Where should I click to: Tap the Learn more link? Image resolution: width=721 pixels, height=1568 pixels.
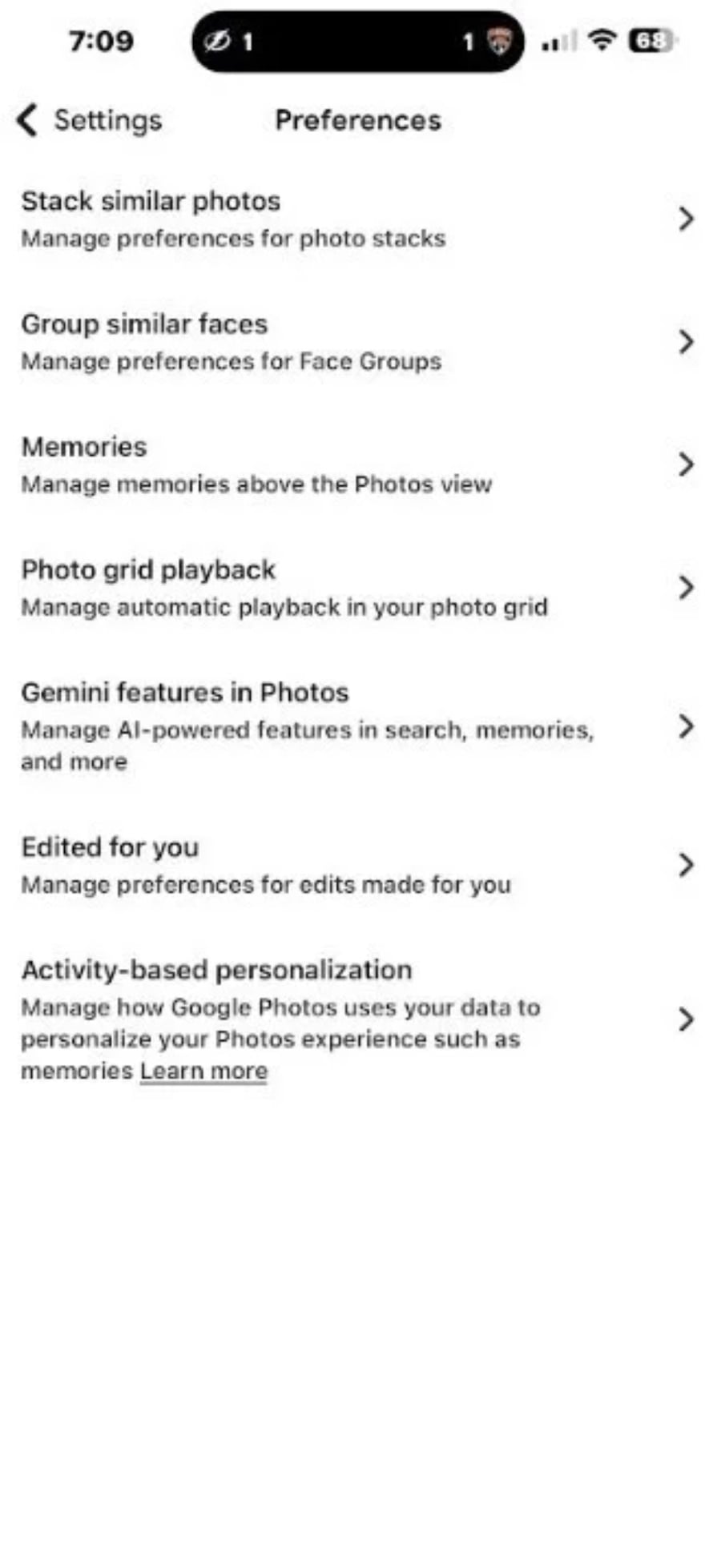tap(203, 1071)
